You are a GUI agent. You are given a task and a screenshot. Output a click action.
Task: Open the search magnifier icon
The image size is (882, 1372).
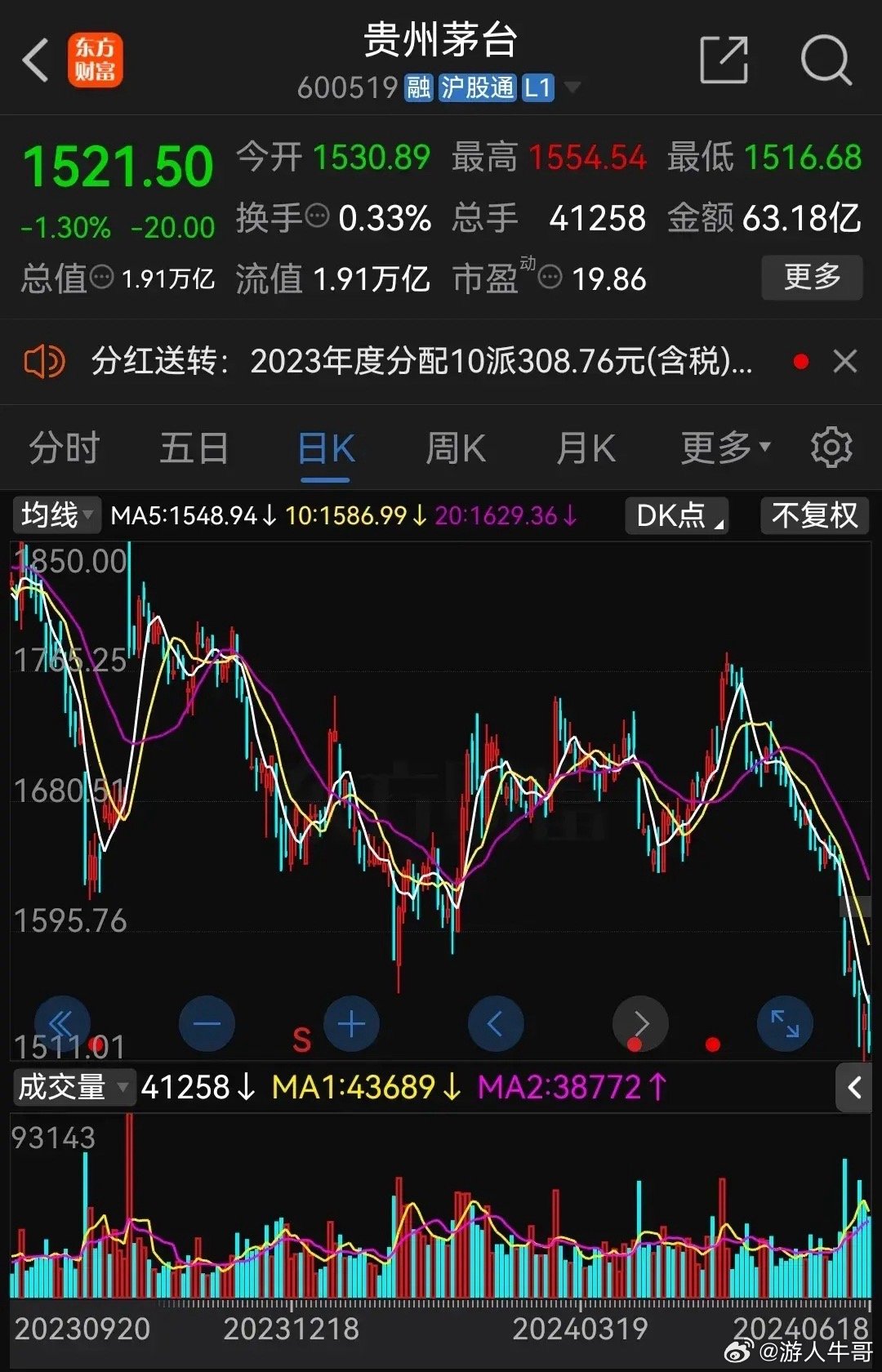click(x=826, y=61)
